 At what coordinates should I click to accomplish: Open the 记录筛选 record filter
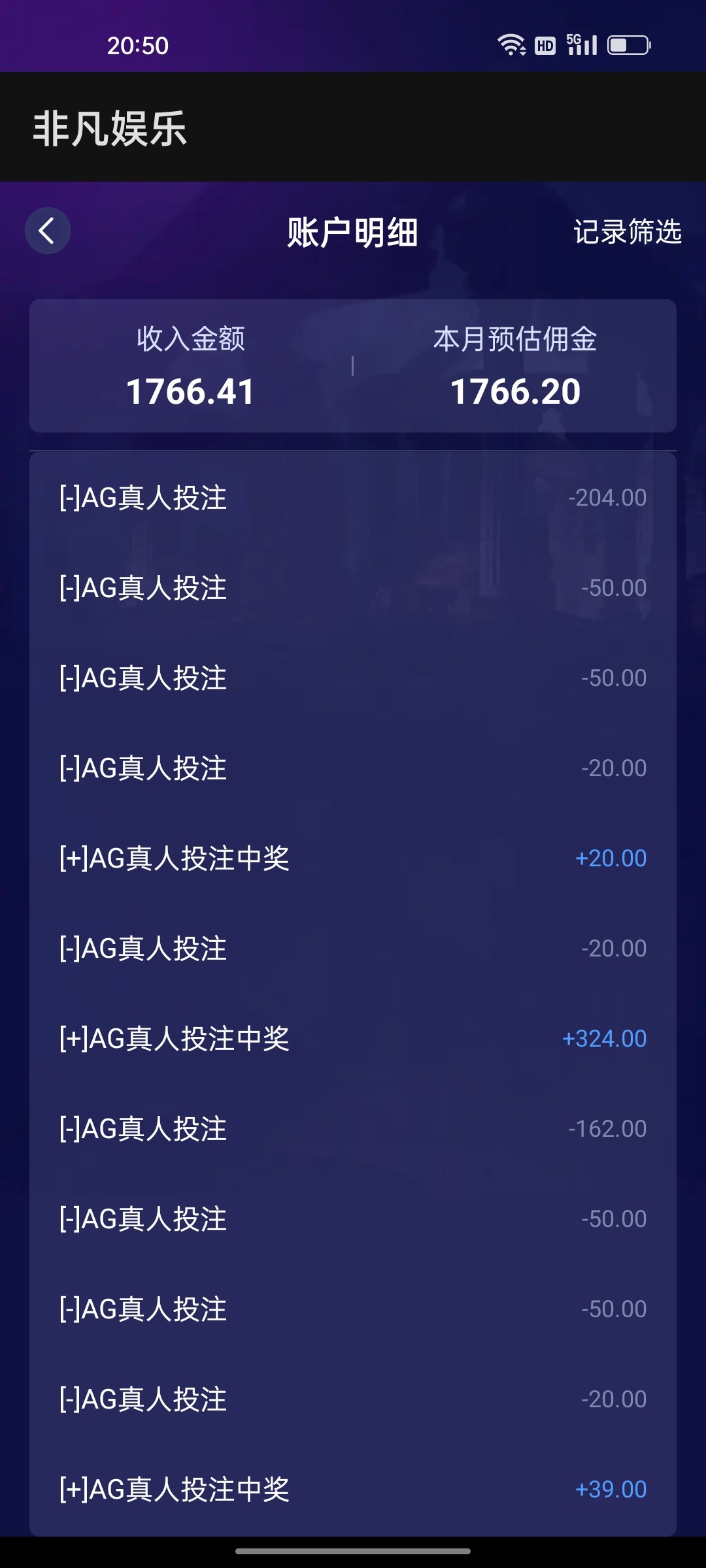point(628,232)
